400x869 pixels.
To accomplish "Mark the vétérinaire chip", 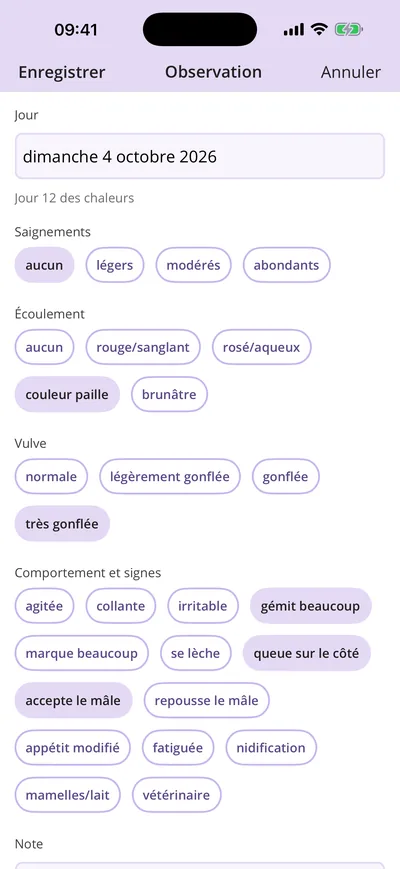I will click(176, 795).
